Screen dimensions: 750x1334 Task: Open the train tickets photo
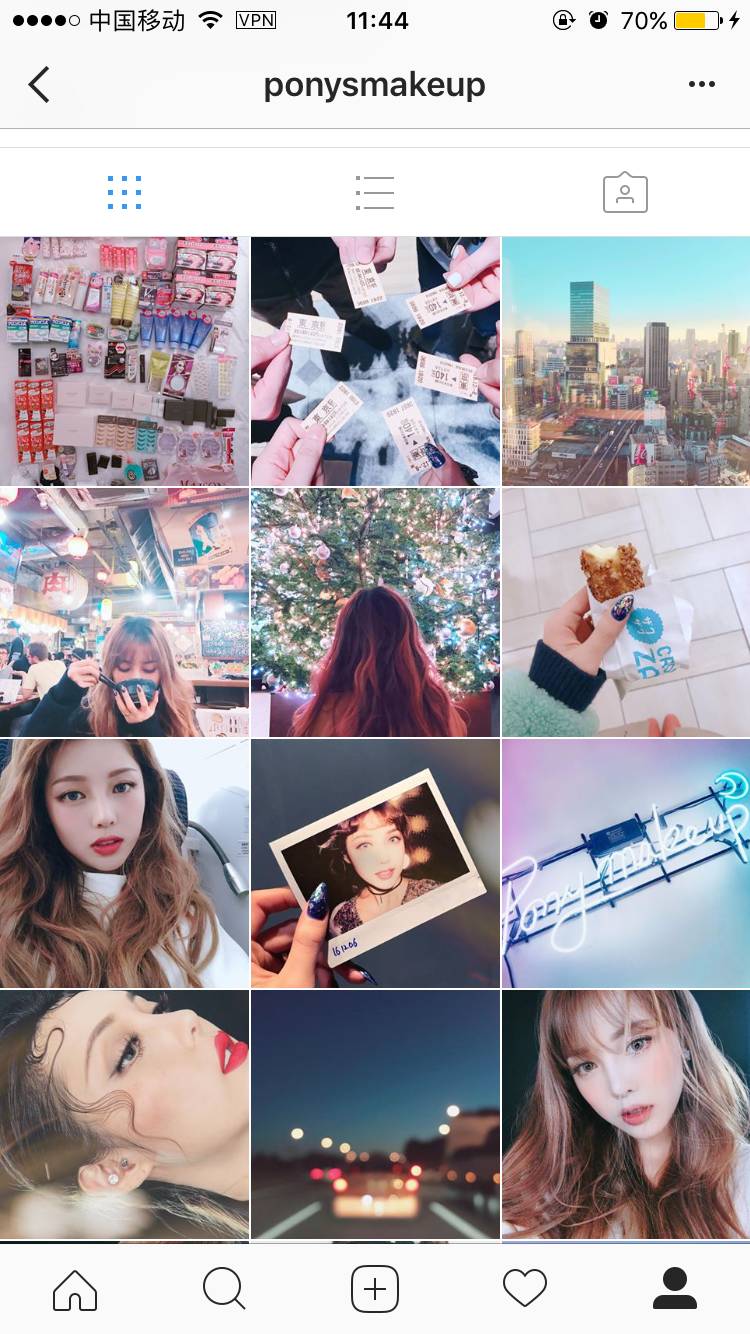coord(375,361)
